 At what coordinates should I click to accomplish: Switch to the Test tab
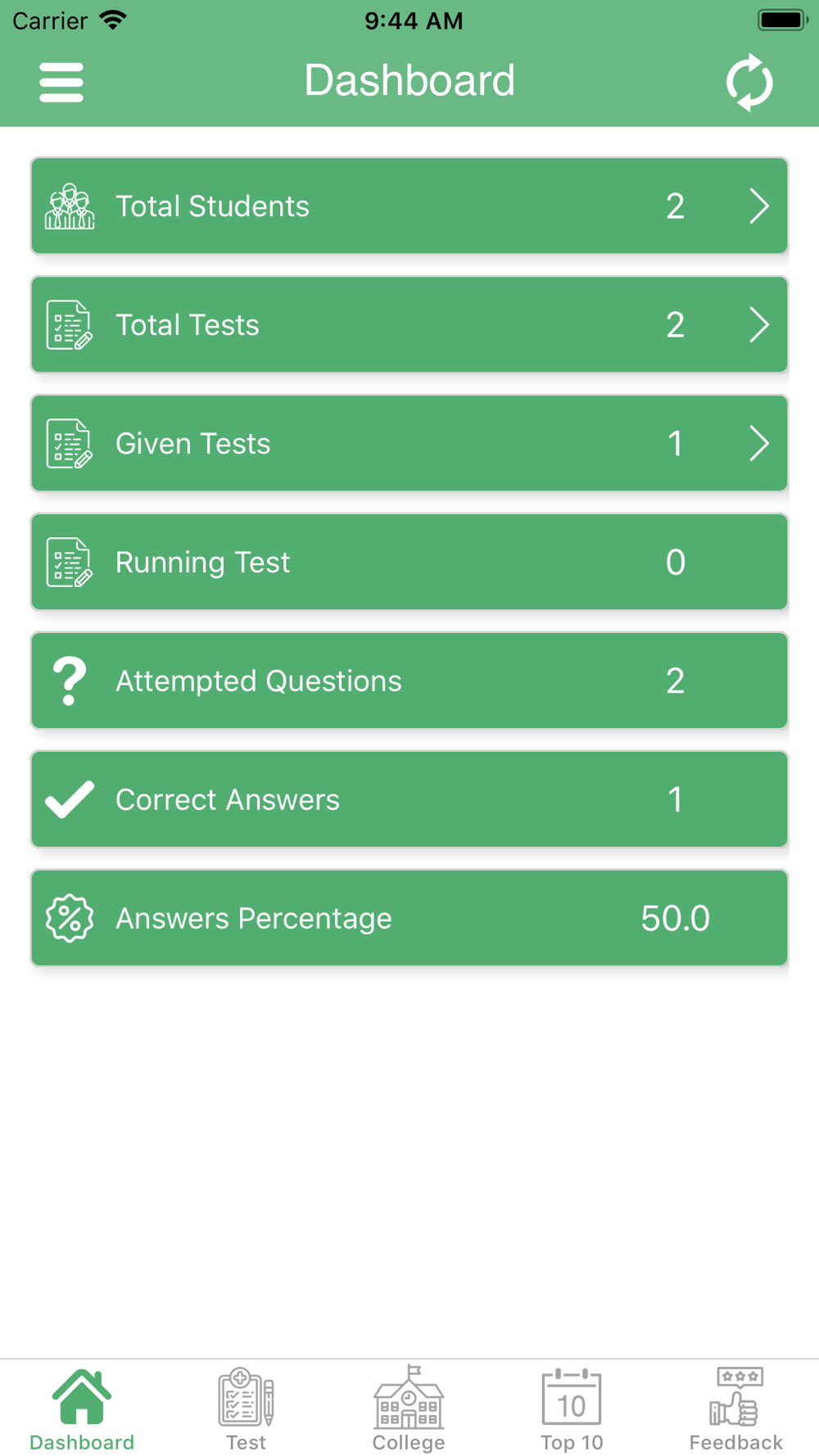246,1409
